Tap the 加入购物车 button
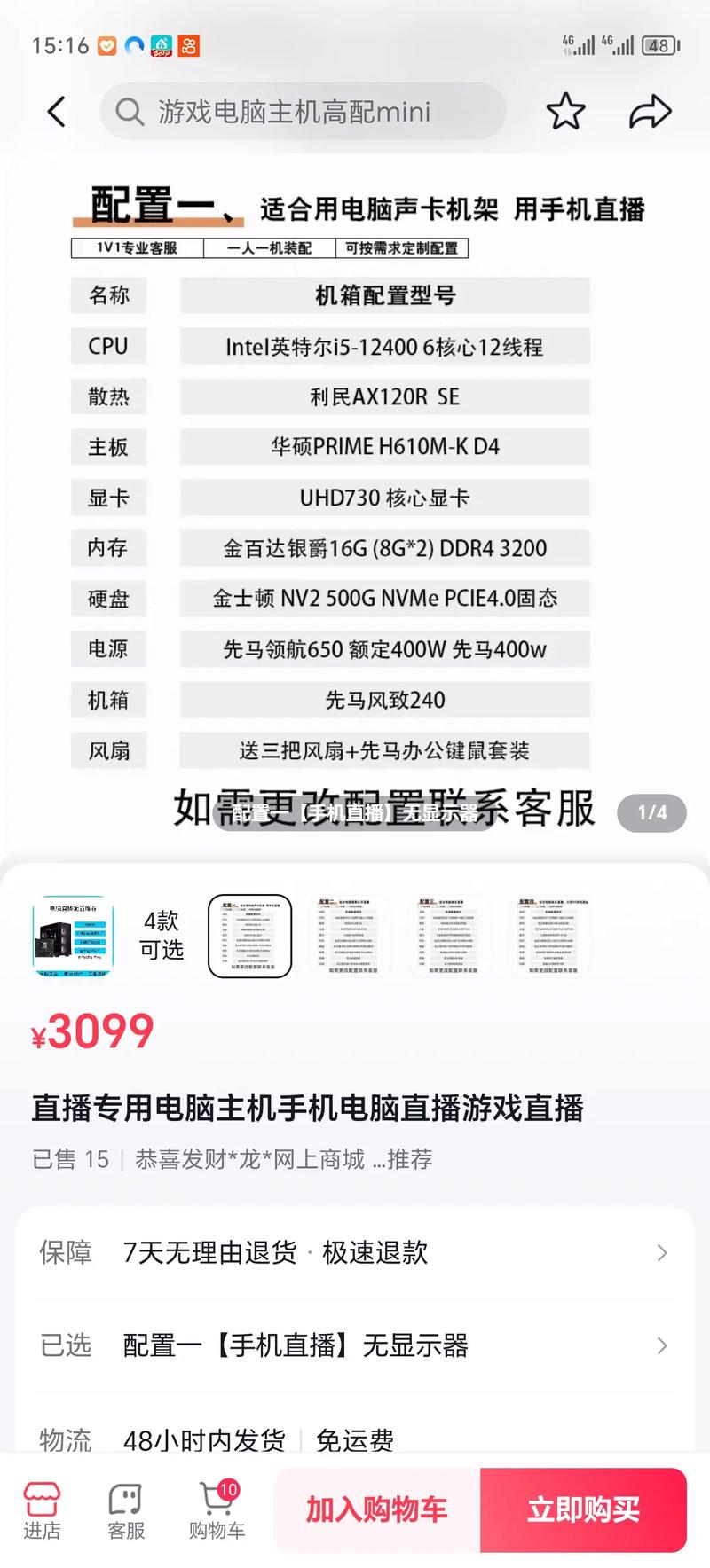 (373, 1511)
